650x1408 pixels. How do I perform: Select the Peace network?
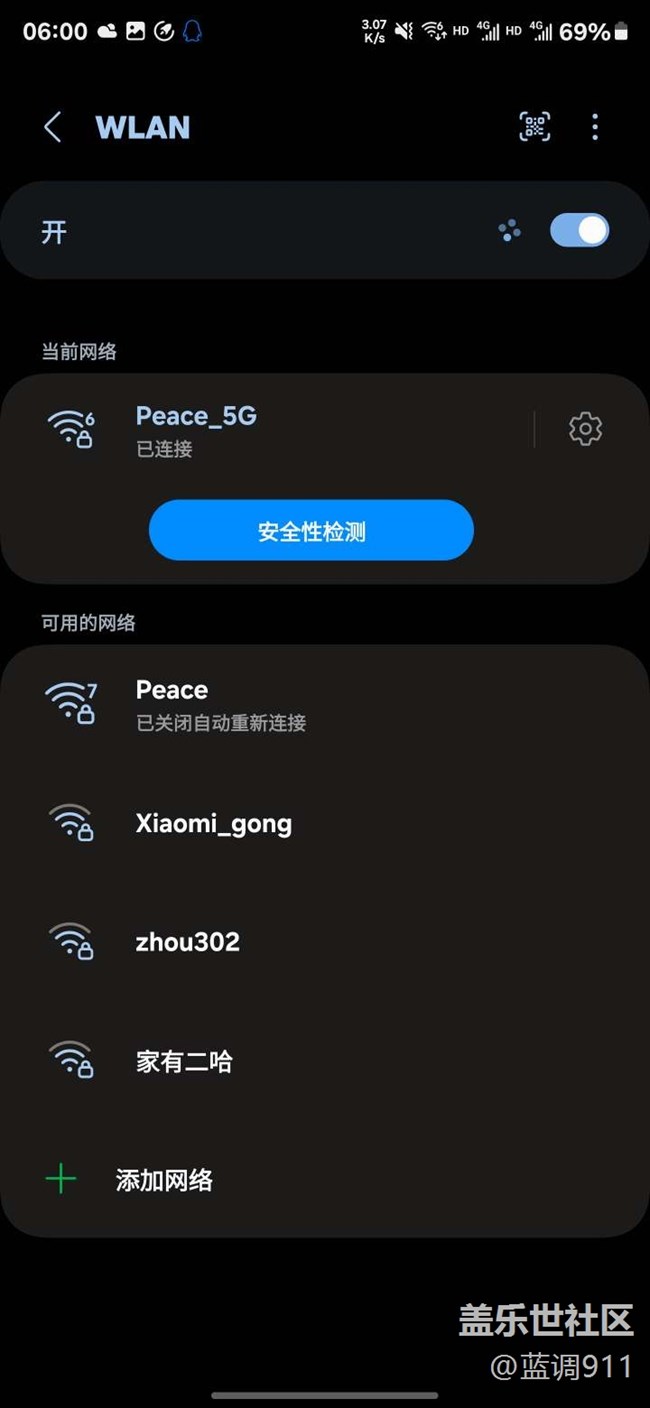pyautogui.click(x=325, y=704)
